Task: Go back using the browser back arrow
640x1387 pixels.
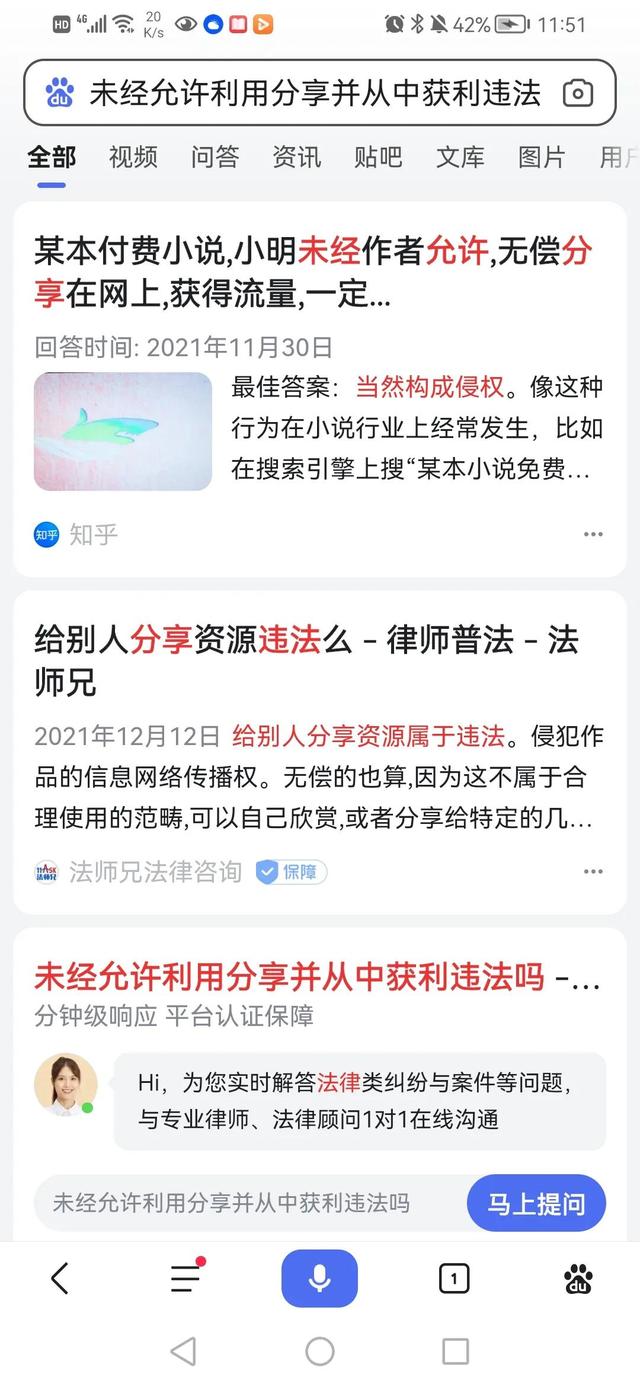Action: coord(60,1278)
